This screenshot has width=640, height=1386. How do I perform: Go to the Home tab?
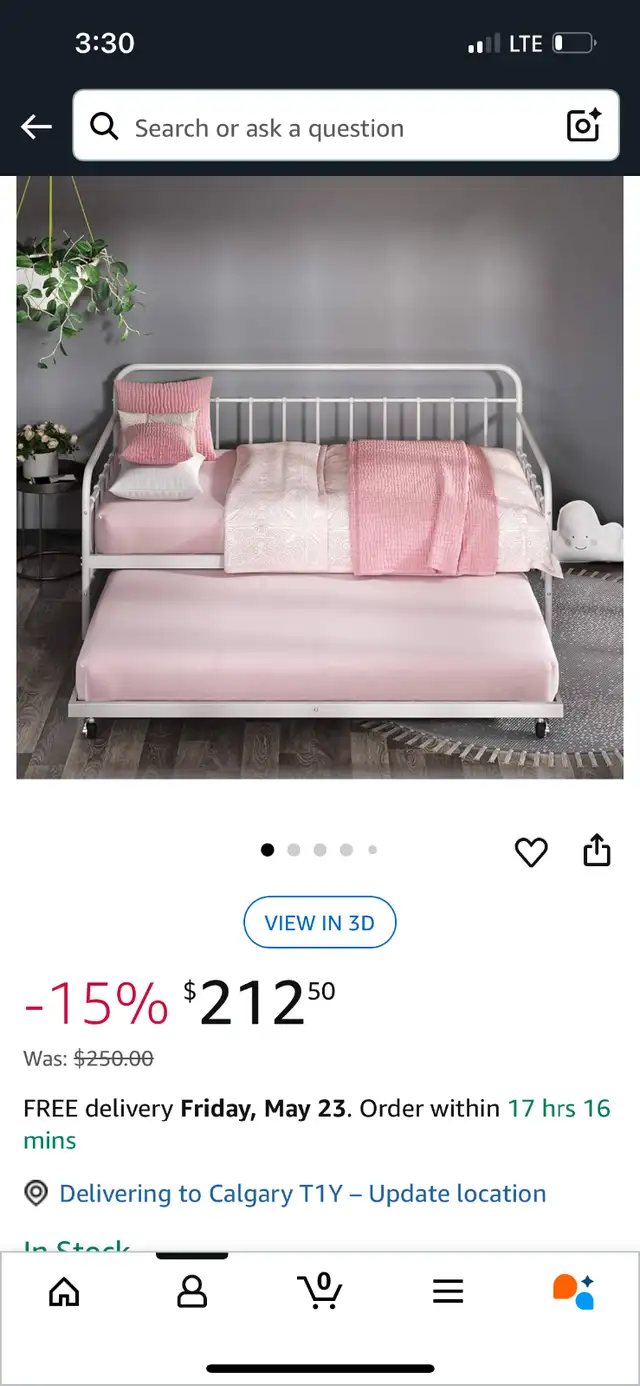(x=64, y=1292)
